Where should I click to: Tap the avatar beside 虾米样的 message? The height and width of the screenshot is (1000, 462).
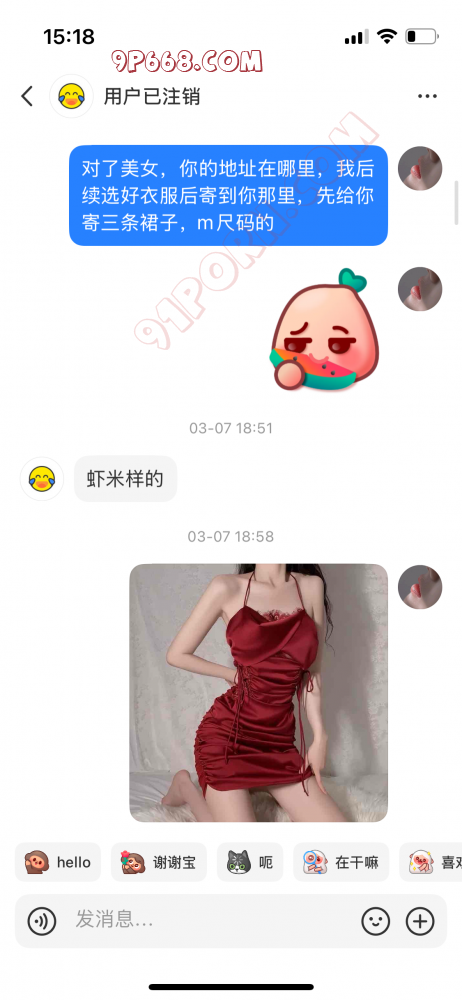tap(42, 478)
